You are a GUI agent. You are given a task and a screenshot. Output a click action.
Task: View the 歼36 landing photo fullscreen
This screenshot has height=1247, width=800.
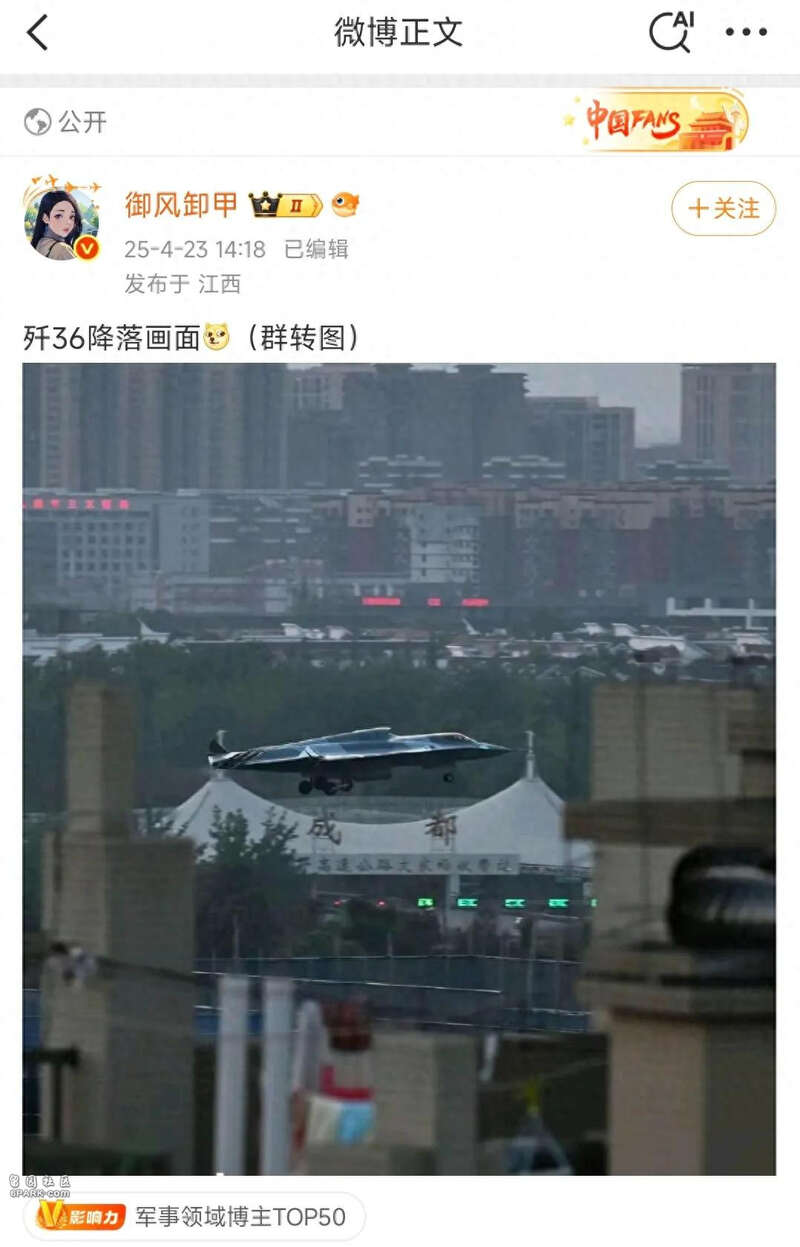point(399,768)
